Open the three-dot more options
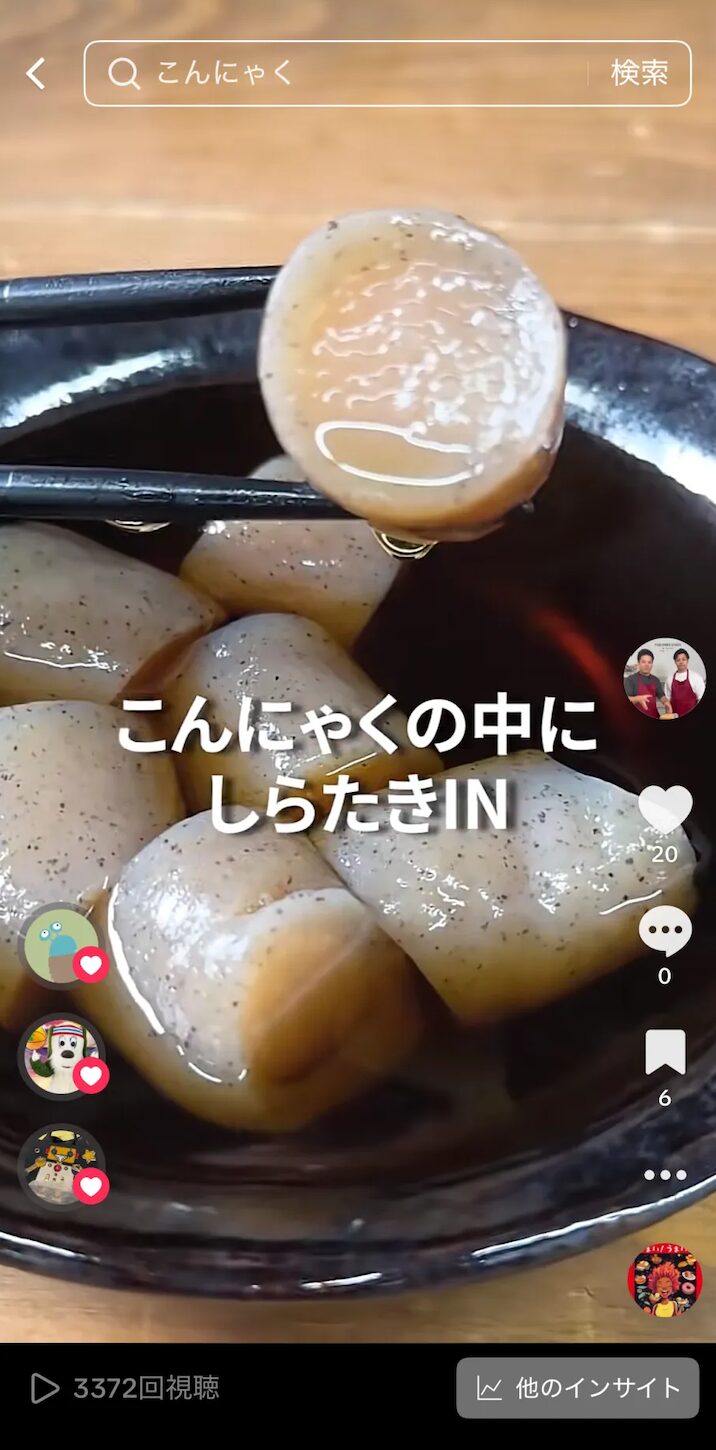716x1450 pixels. pos(665,1175)
